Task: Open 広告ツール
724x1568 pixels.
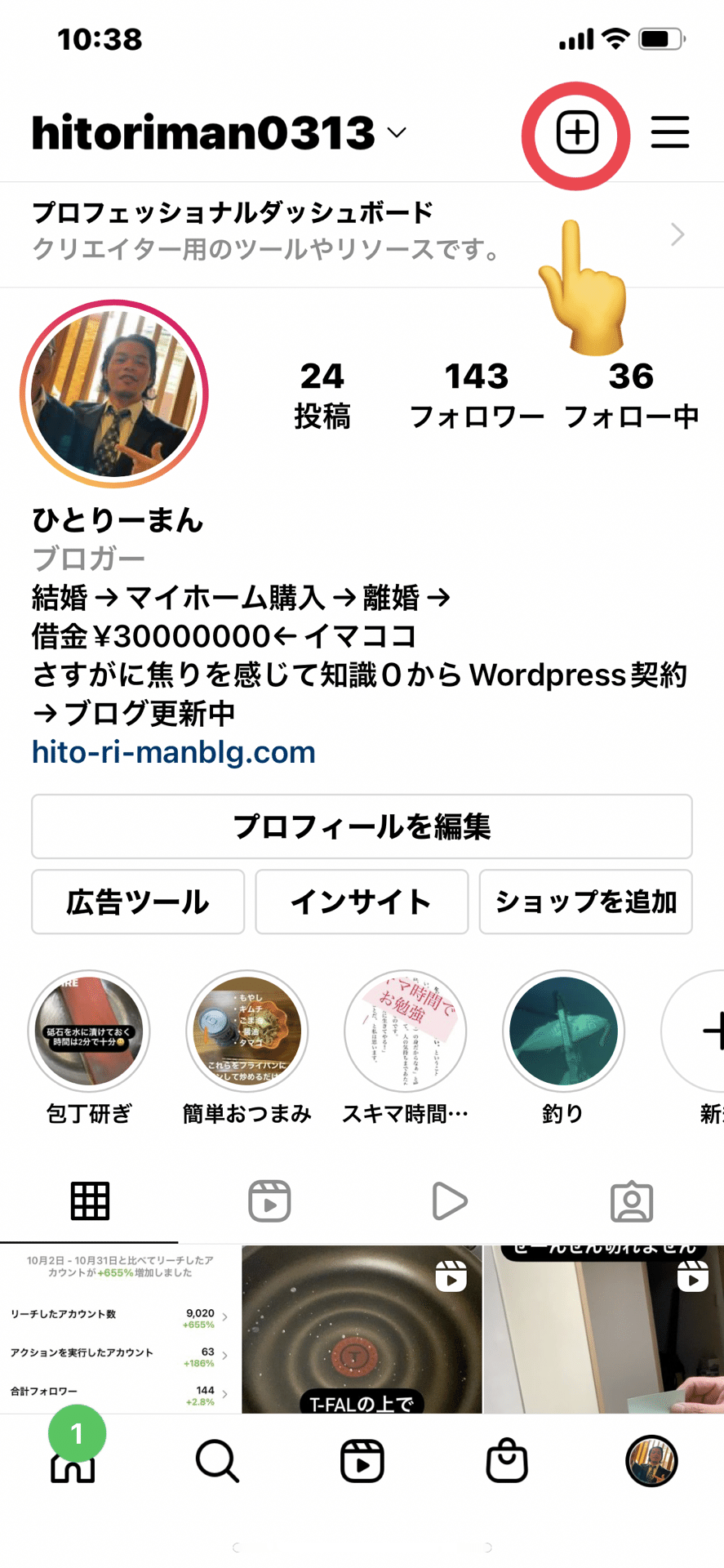Action: (x=138, y=902)
